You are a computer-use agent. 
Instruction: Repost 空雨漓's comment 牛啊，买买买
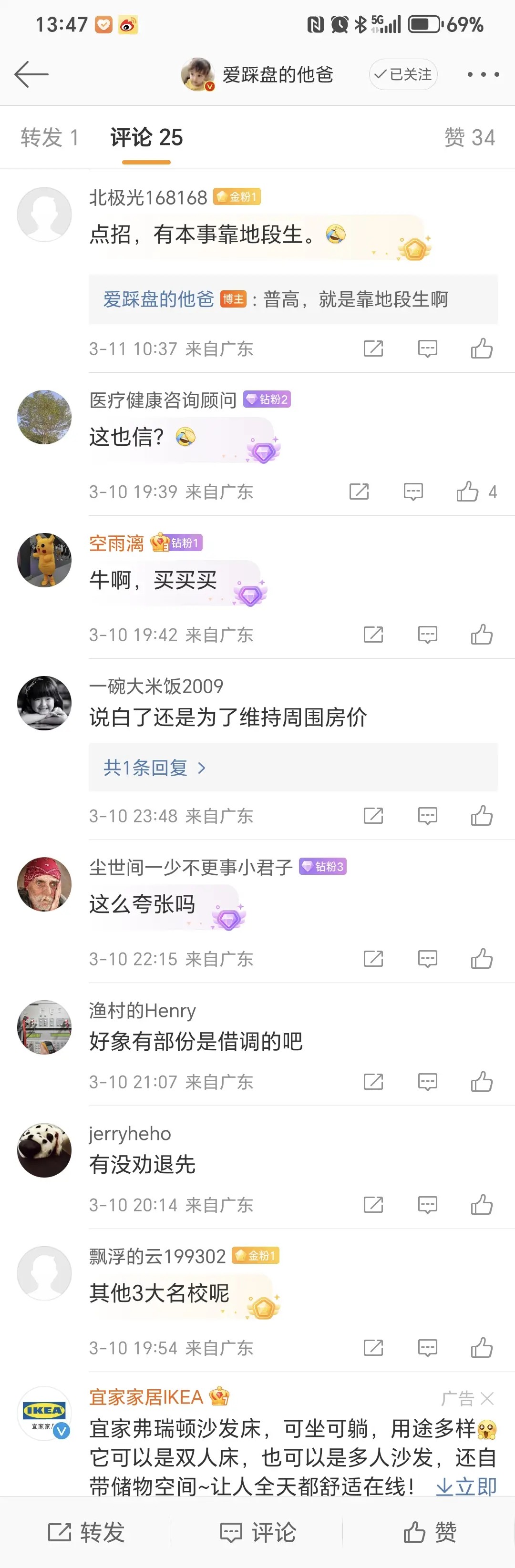[x=373, y=635]
